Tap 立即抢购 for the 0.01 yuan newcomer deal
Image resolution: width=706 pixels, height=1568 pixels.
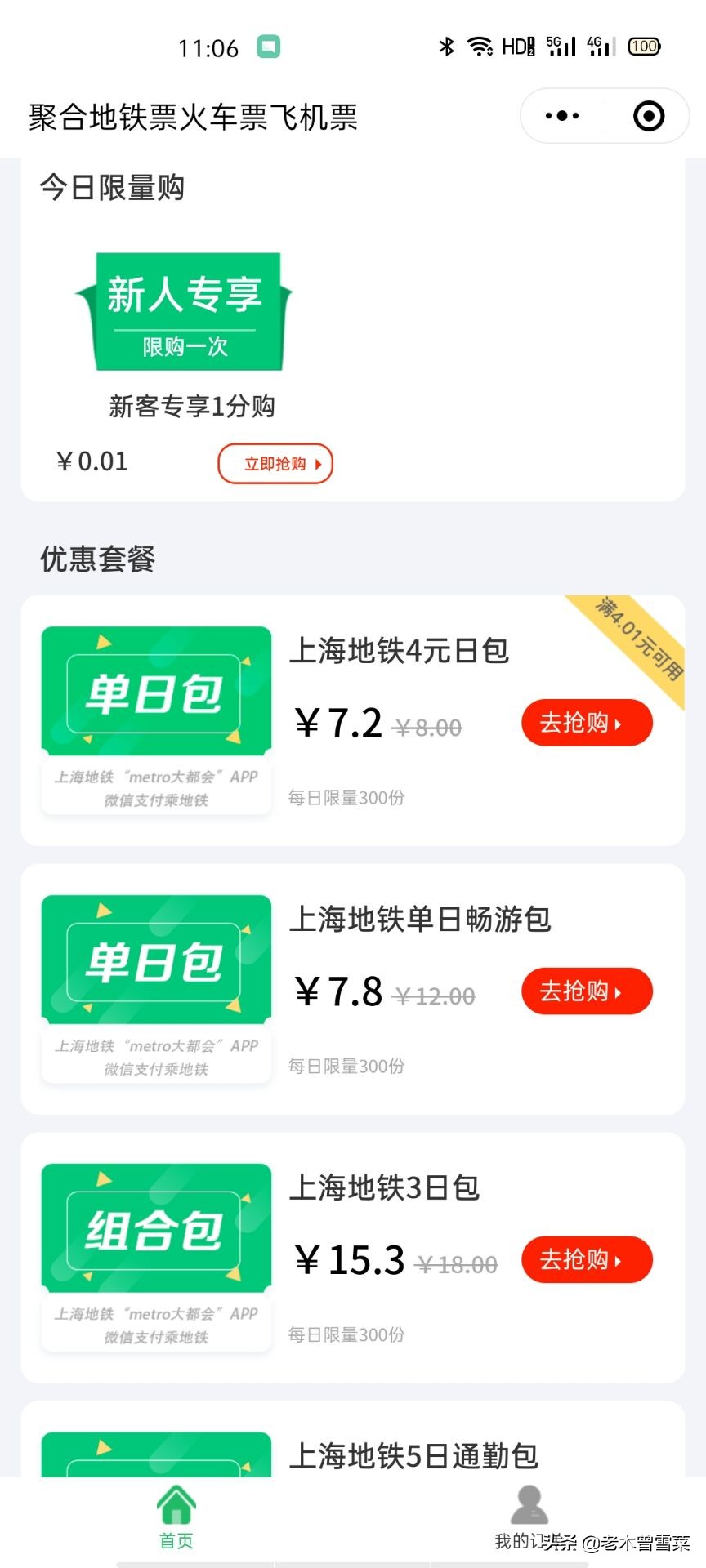(x=275, y=463)
